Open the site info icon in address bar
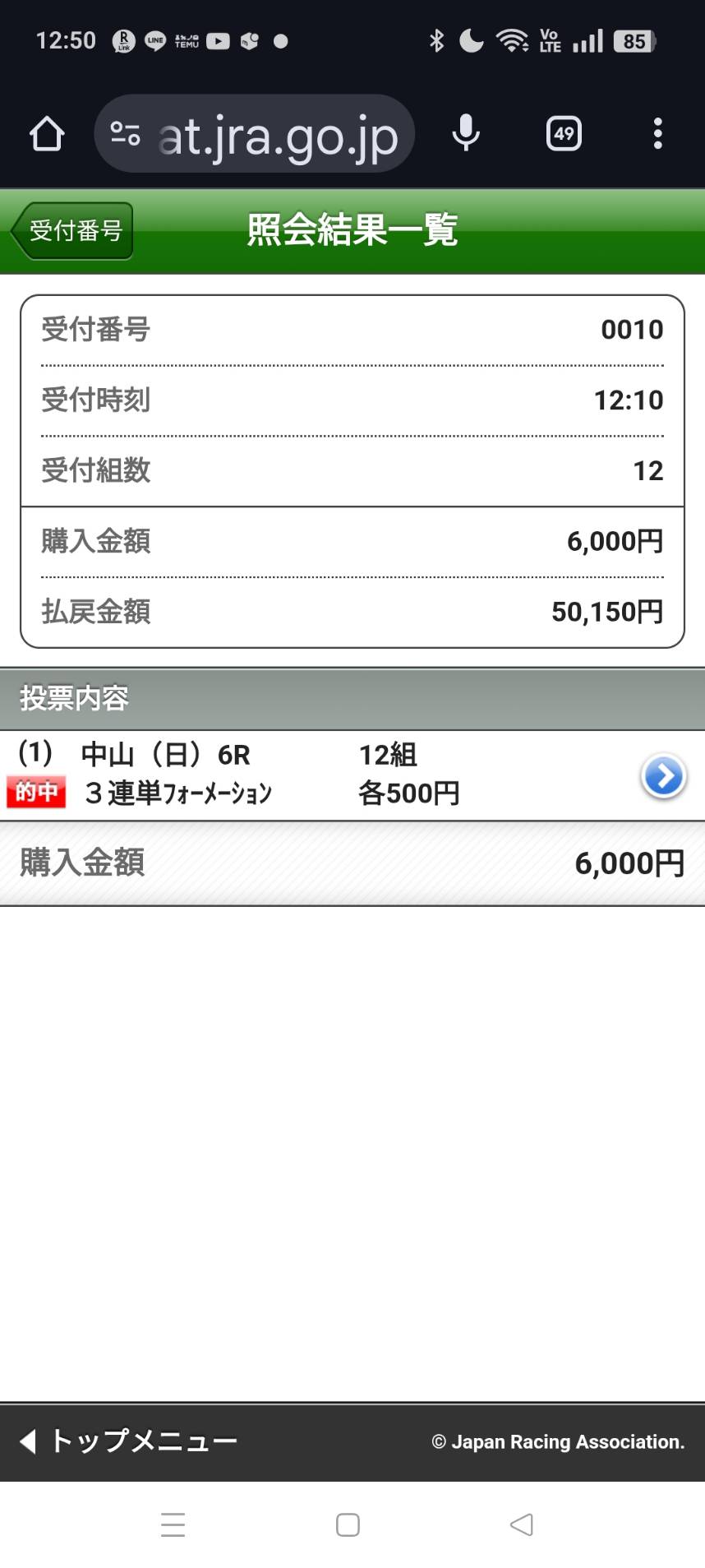Image resolution: width=705 pixels, height=1568 pixels. pos(125,134)
